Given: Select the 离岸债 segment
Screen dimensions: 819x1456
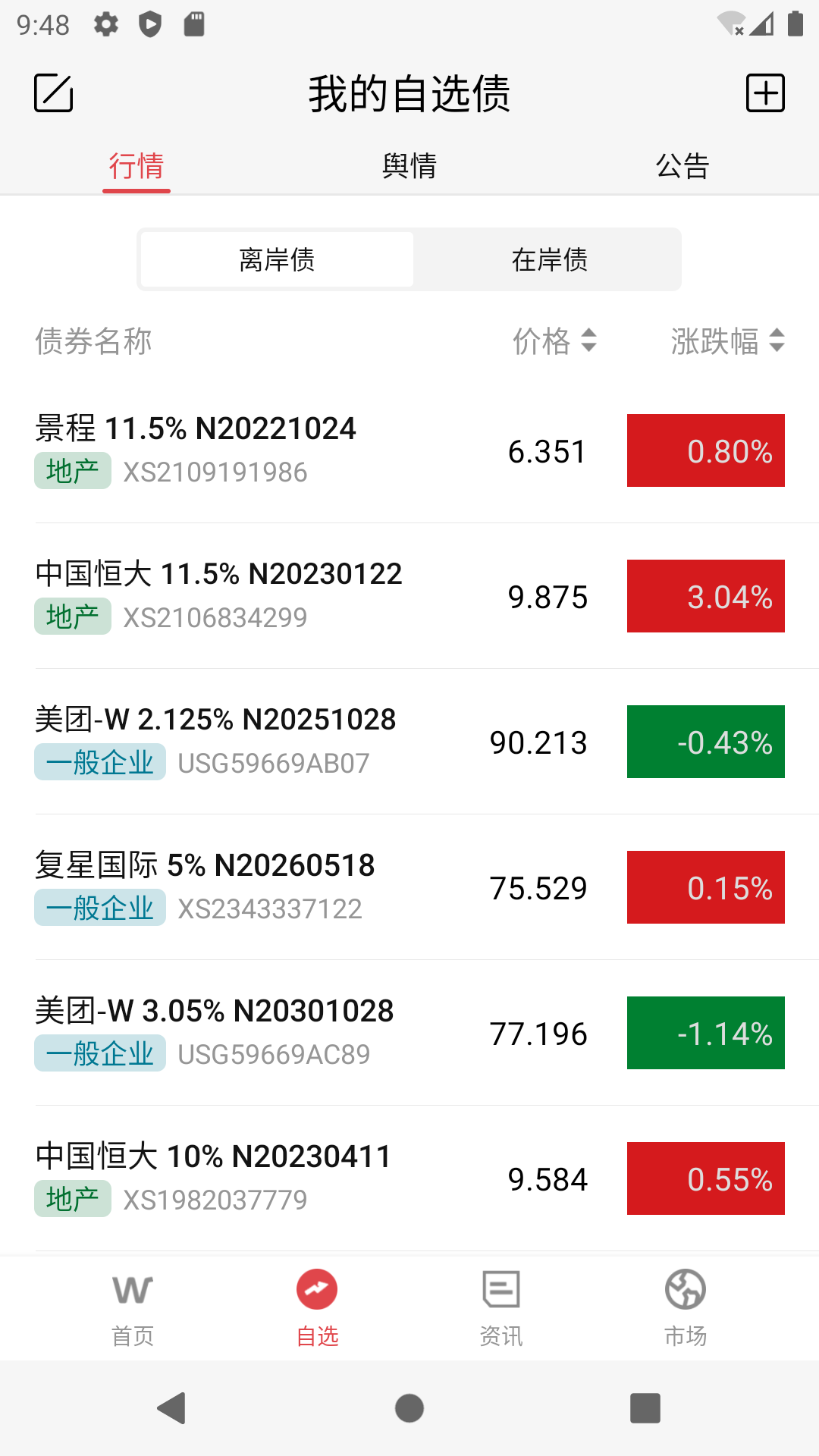Looking at the screenshot, I should (x=277, y=259).
